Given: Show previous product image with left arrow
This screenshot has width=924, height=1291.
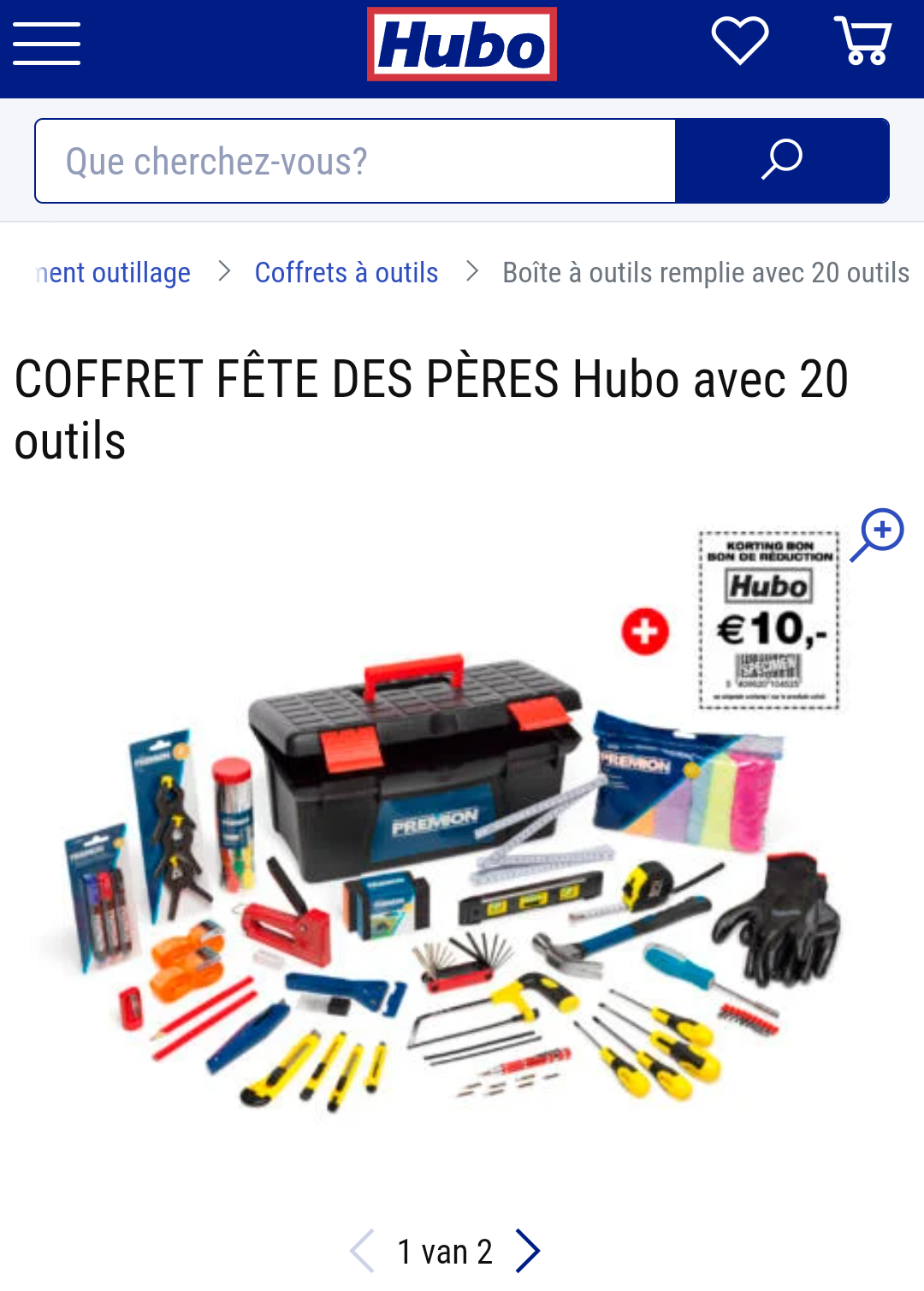Looking at the screenshot, I should (x=363, y=1251).
